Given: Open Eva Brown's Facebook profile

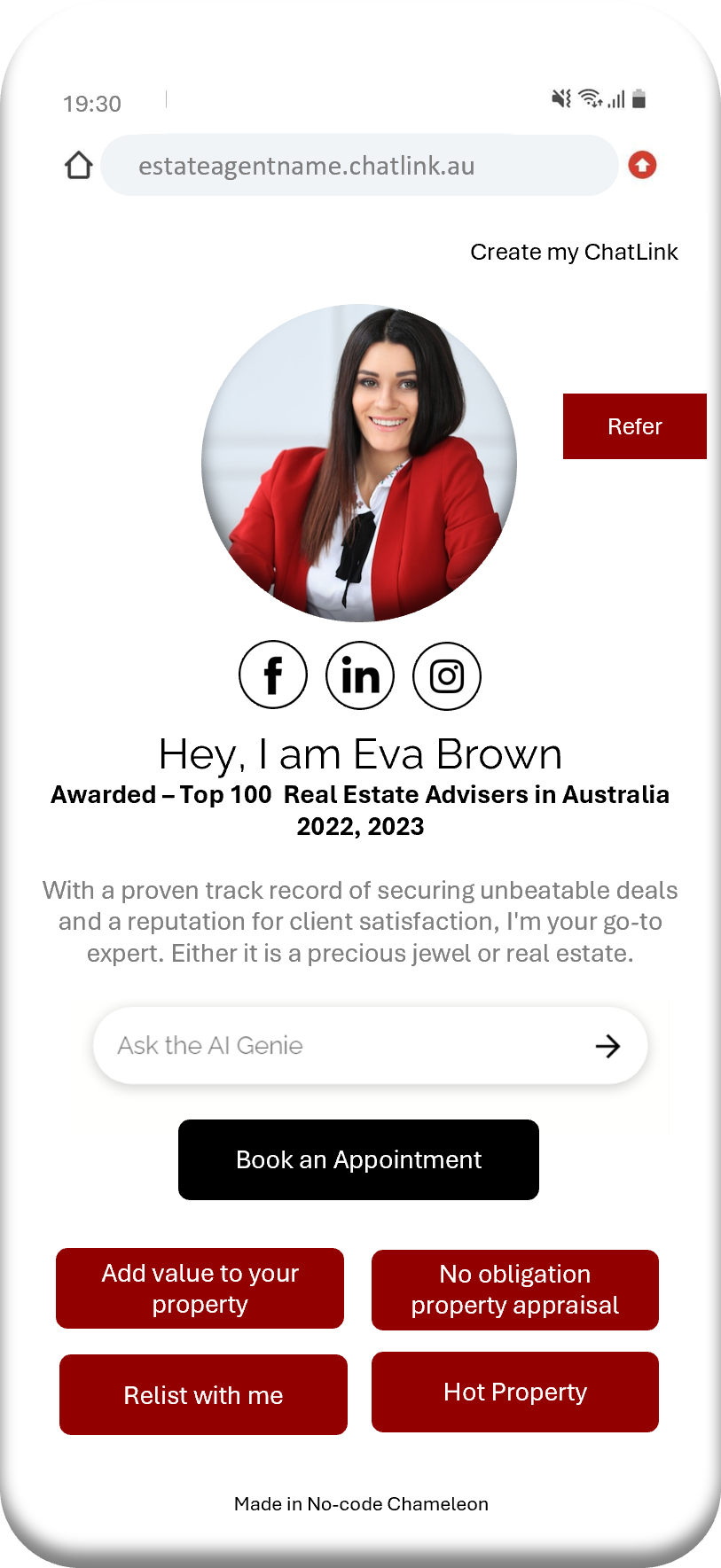Looking at the screenshot, I should click(x=273, y=675).
